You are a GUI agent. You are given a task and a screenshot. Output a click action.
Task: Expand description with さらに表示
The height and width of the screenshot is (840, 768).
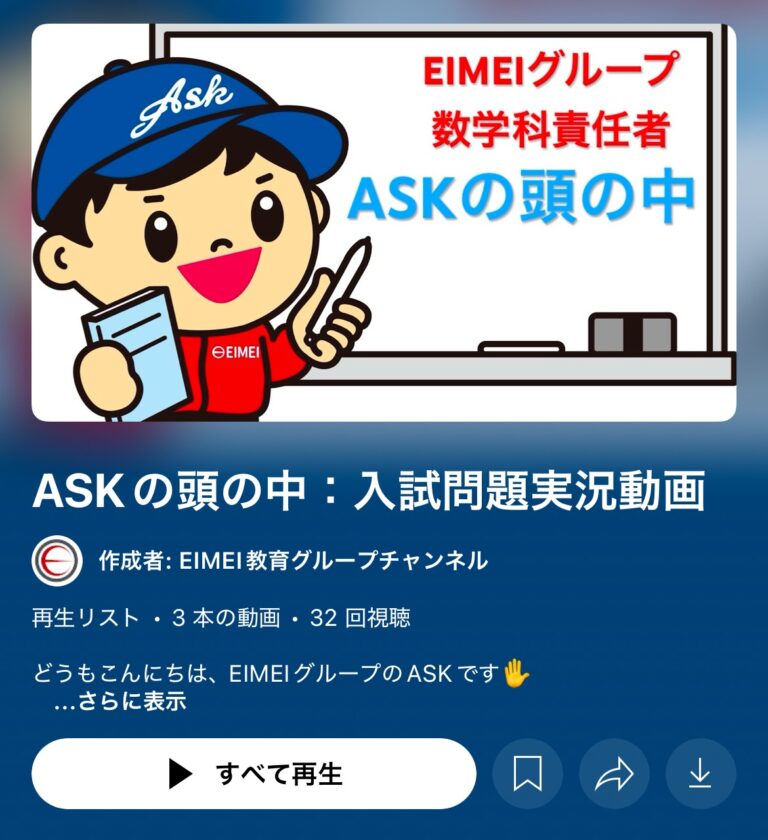121,702
